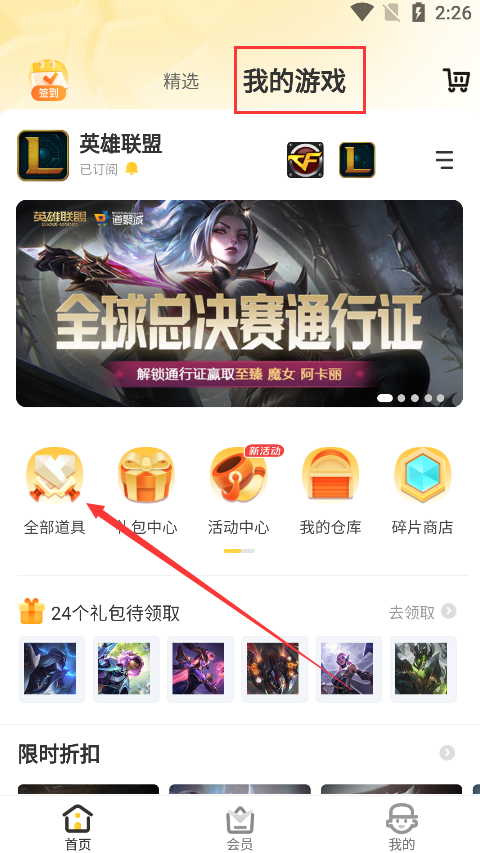Expand the 限时折扣 section arrow
This screenshot has height=853, width=480.
pyautogui.click(x=447, y=753)
